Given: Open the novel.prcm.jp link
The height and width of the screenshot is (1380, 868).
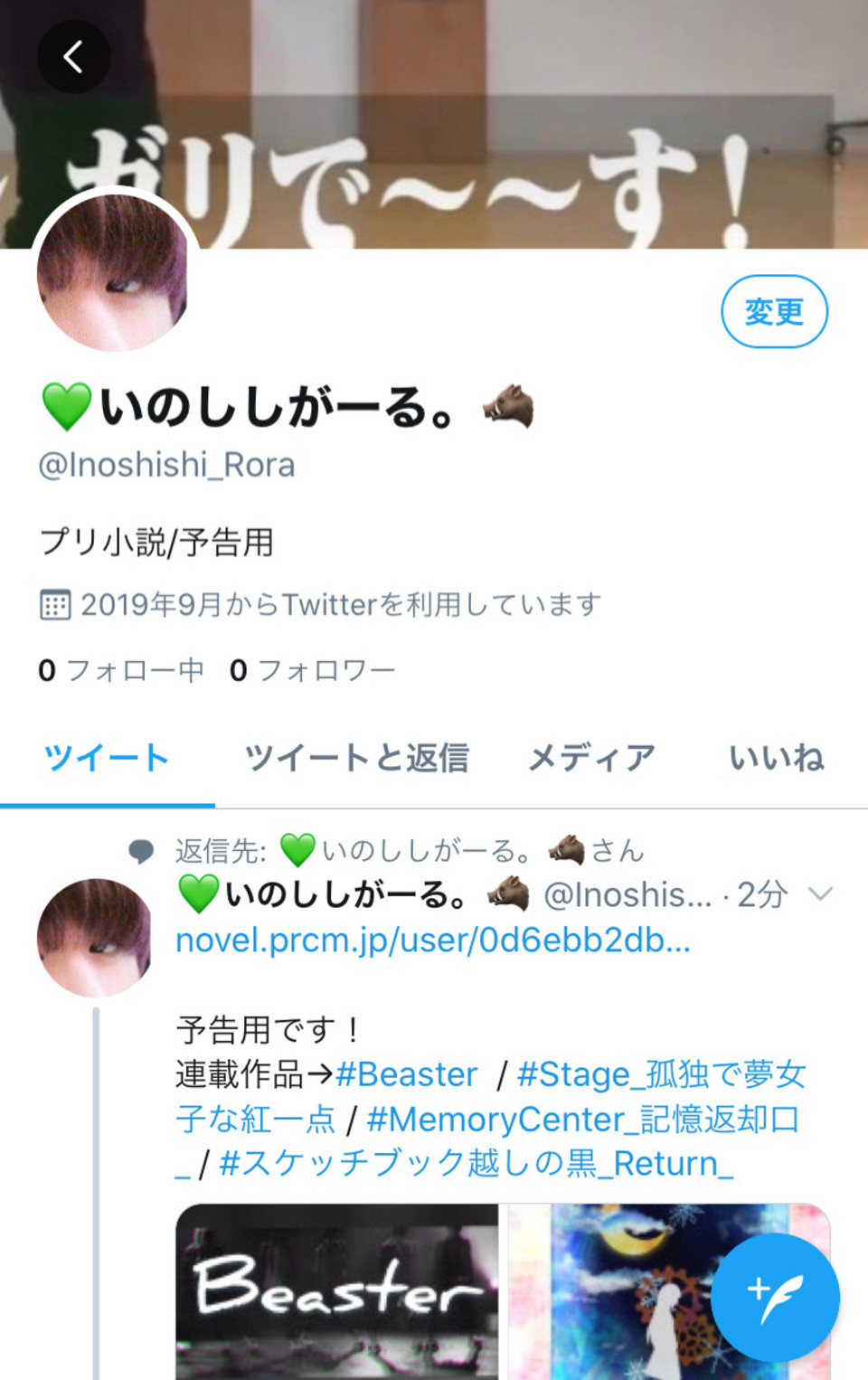Looking at the screenshot, I should pyautogui.click(x=432, y=940).
